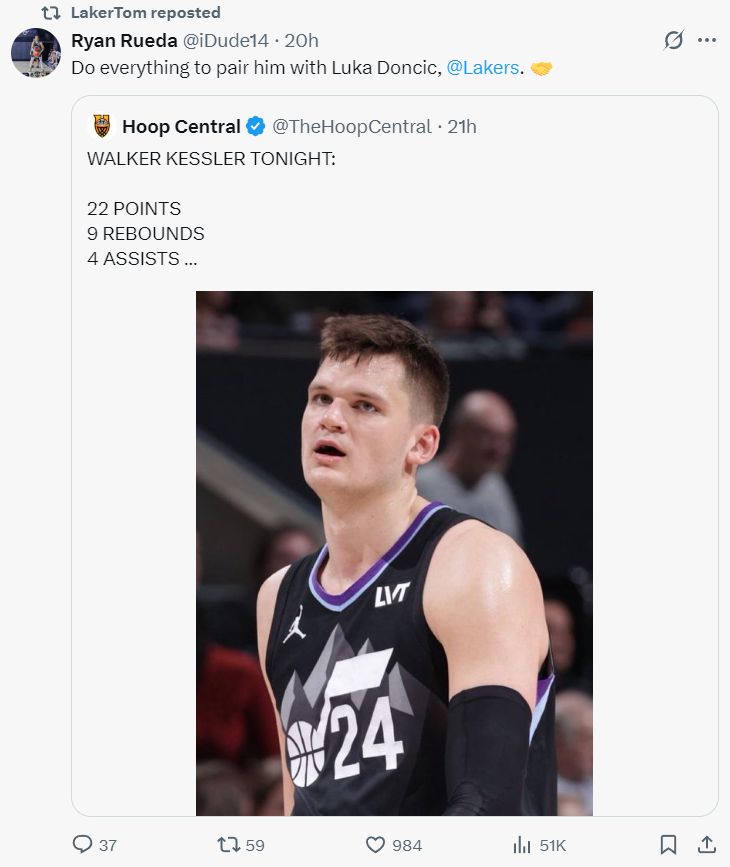This screenshot has width=730, height=867.
Task: View post analytics showing 51K
Action: tap(522, 845)
